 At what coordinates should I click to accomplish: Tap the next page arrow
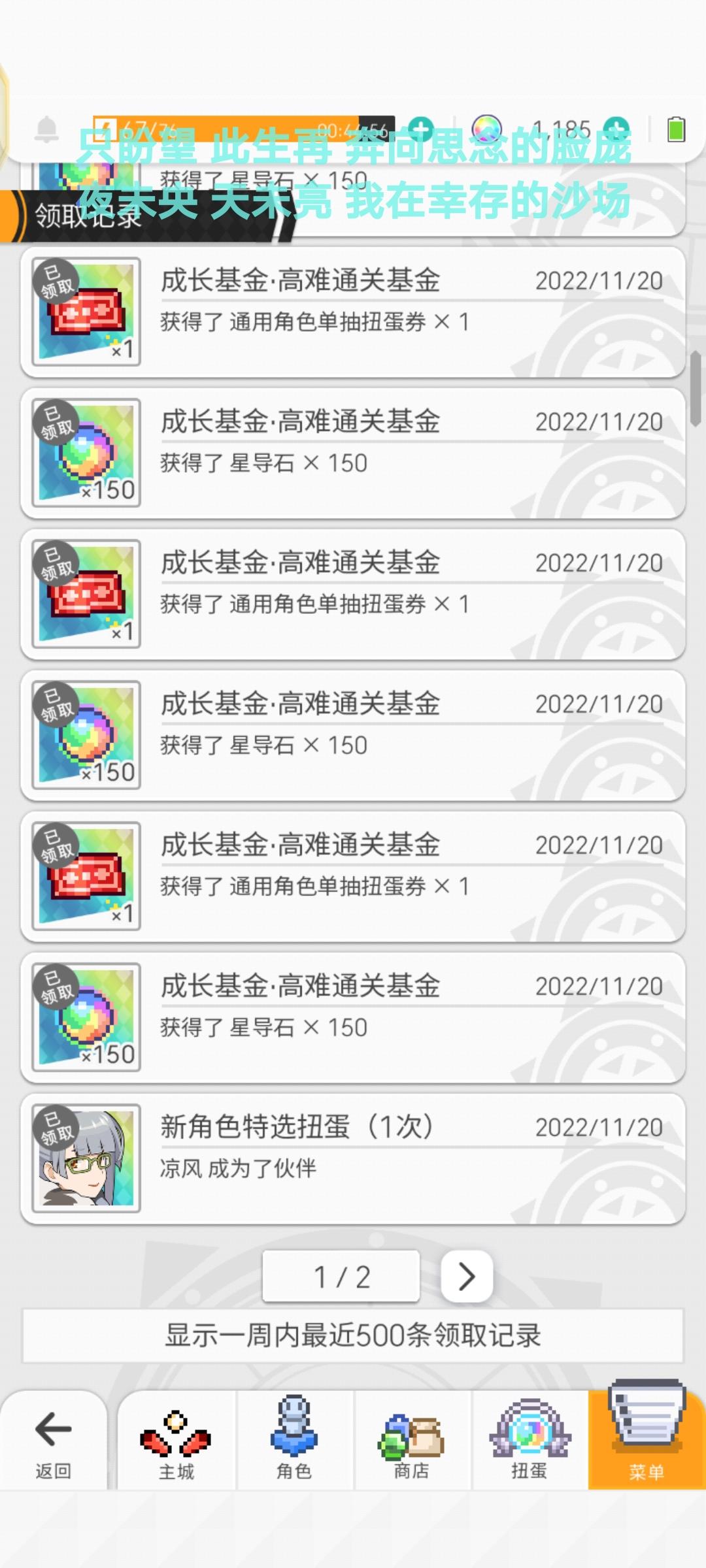467,1275
